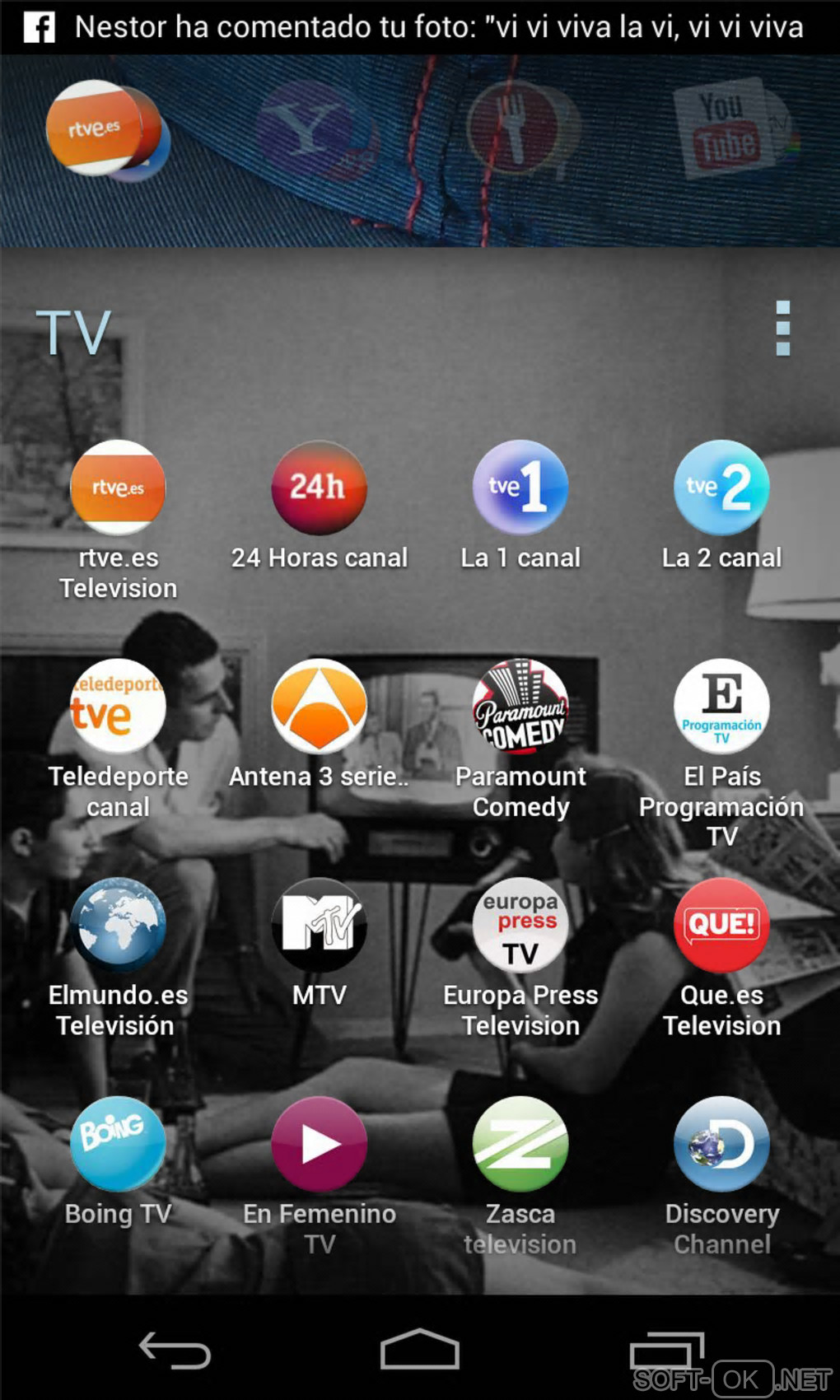Open La 1 canal

520,488
